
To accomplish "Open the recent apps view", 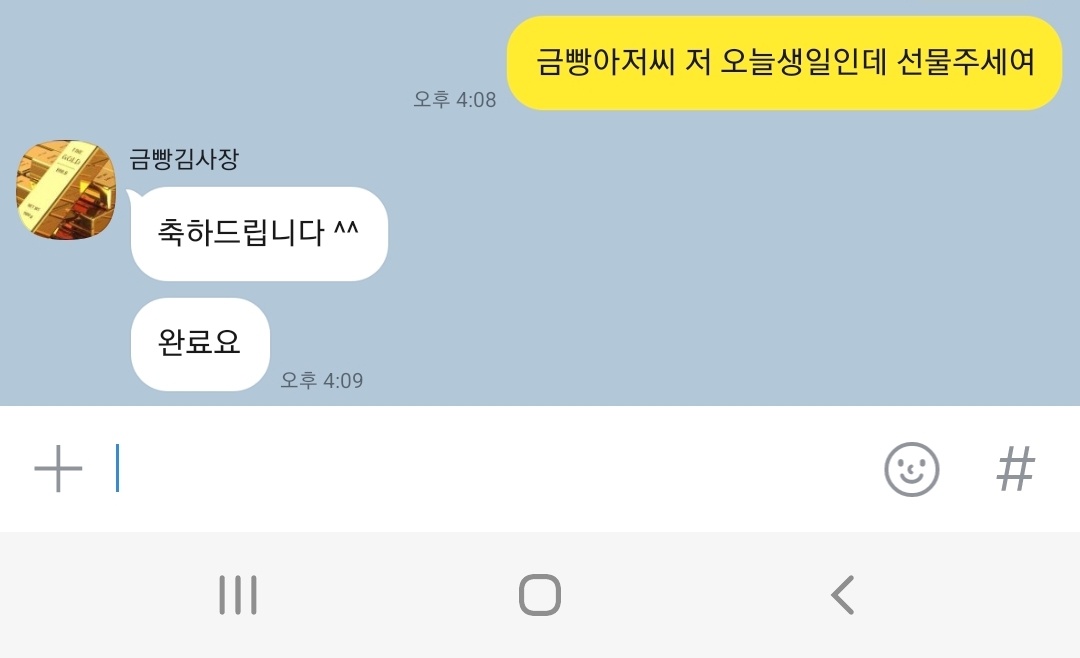I will click(x=238, y=595).
